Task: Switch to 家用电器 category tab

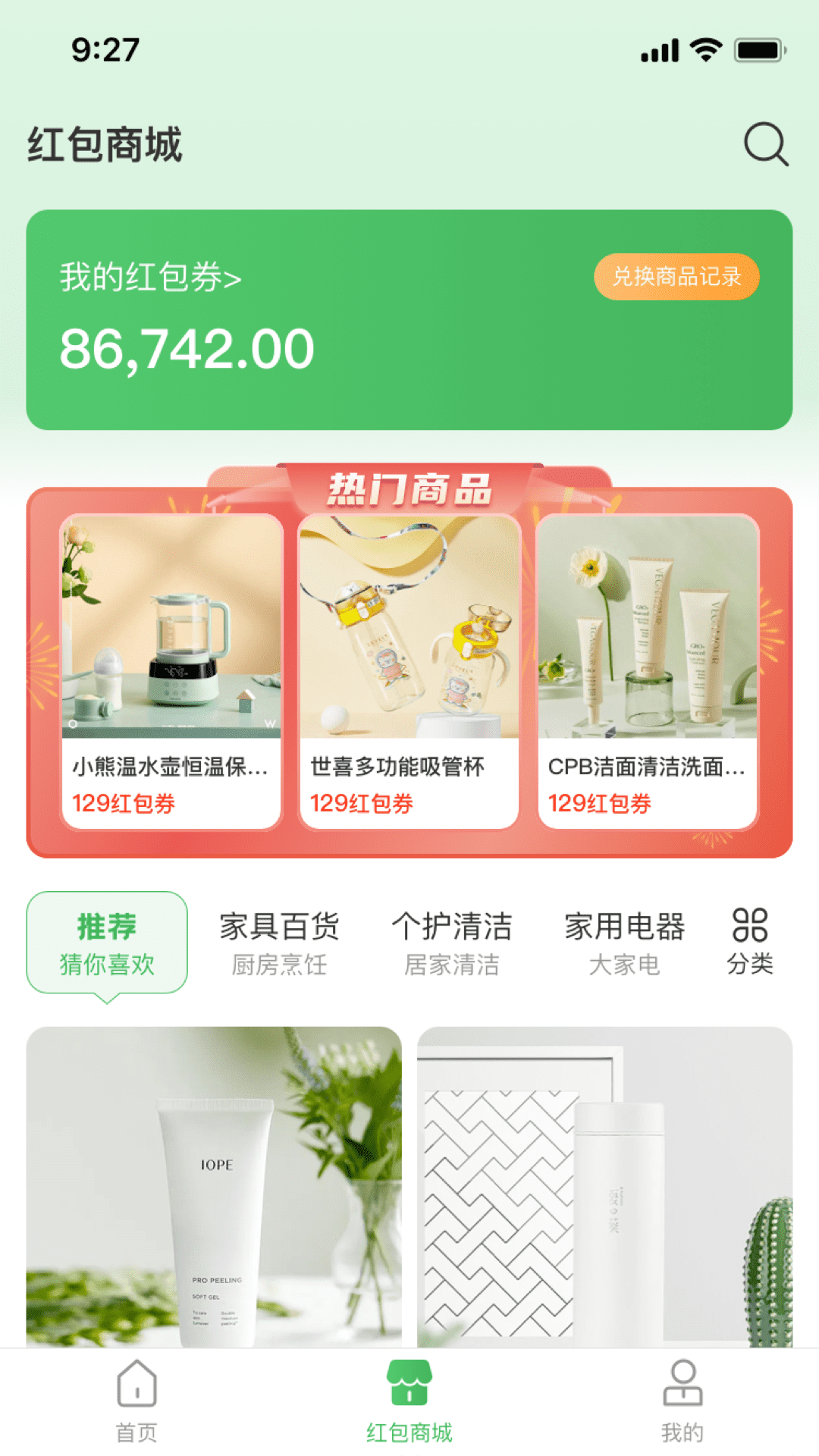Action: pos(624,943)
